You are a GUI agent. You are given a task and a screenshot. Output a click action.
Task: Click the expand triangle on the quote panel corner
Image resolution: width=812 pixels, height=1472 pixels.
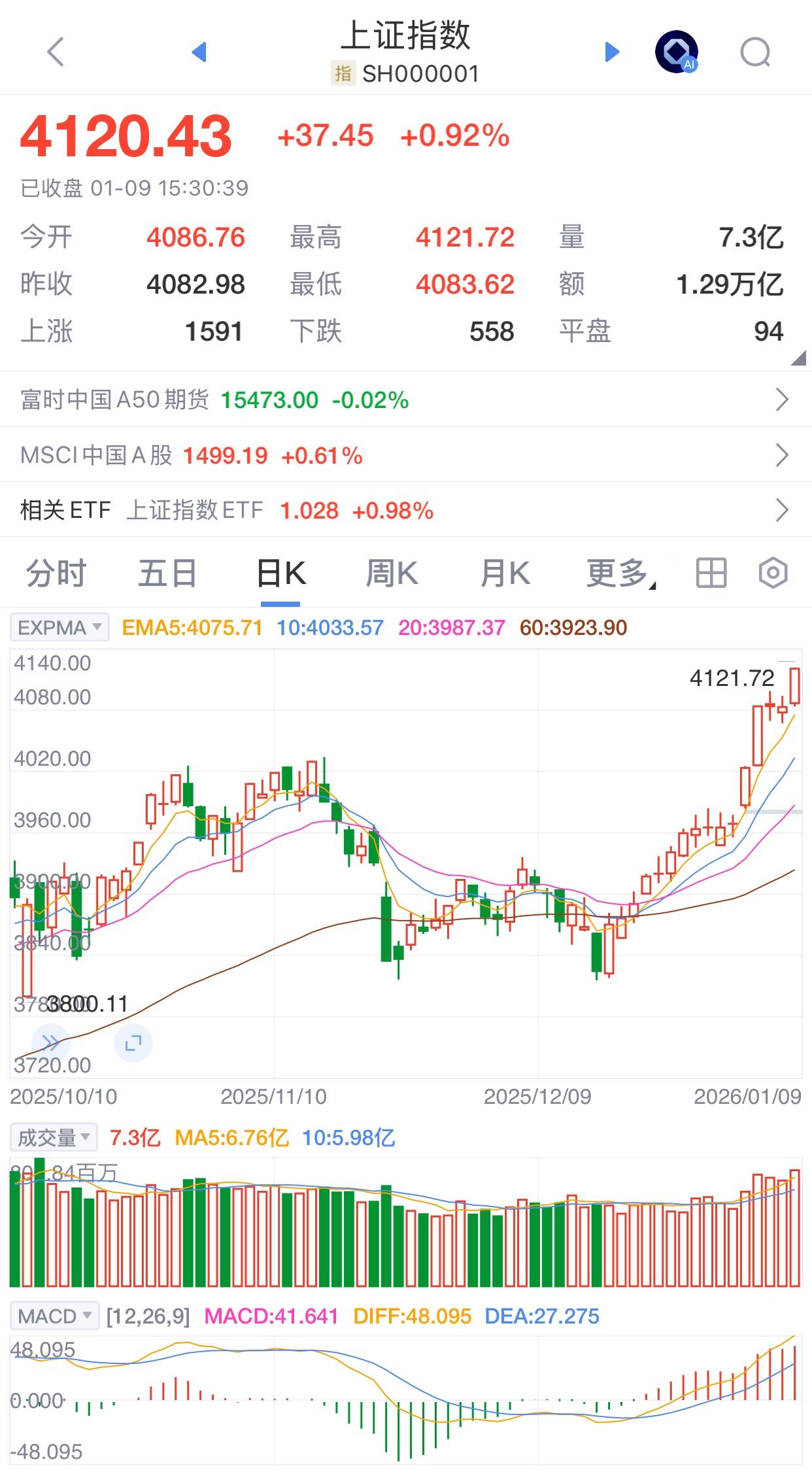(x=799, y=356)
